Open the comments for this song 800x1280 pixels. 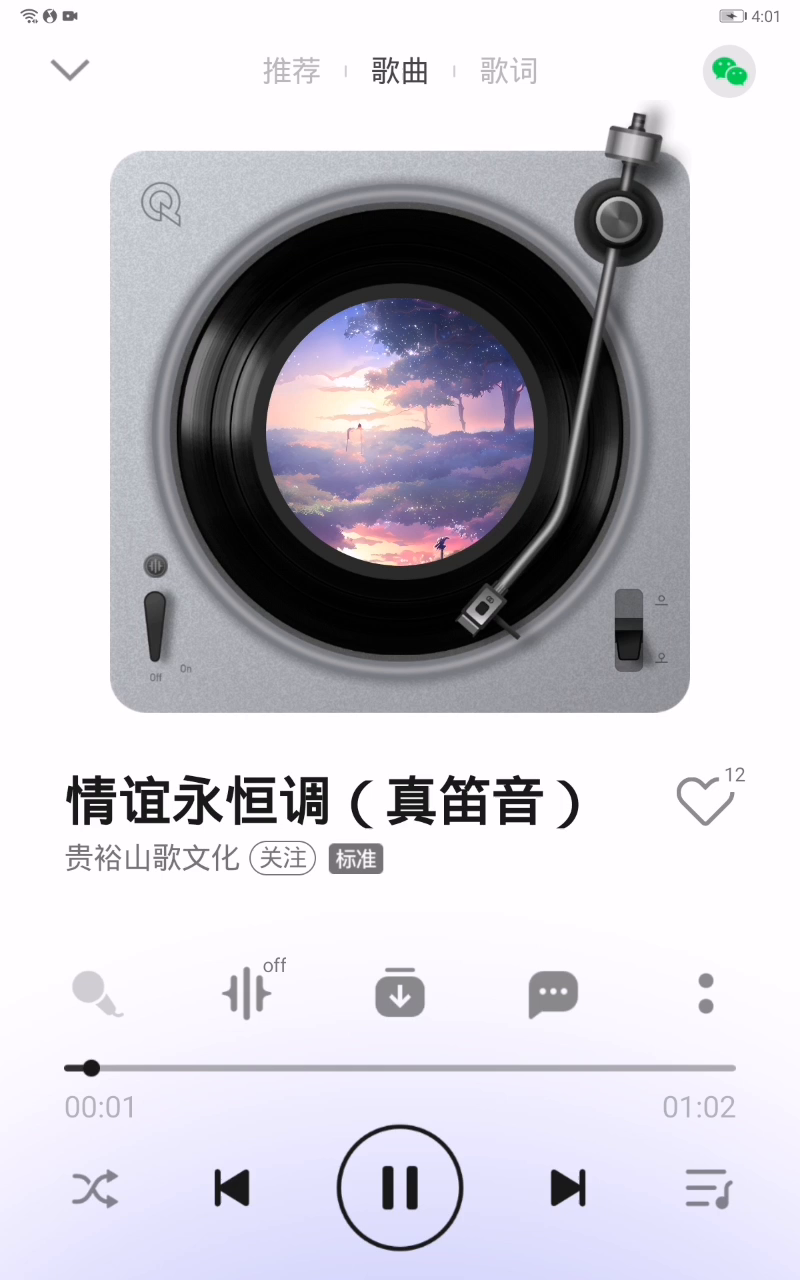(553, 994)
